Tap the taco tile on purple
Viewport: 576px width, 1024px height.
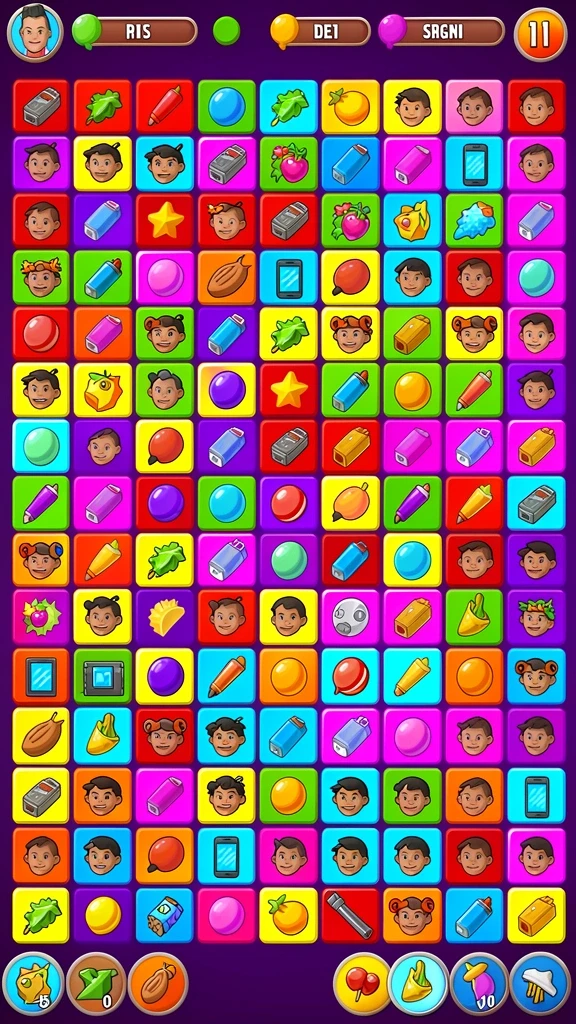click(165, 617)
